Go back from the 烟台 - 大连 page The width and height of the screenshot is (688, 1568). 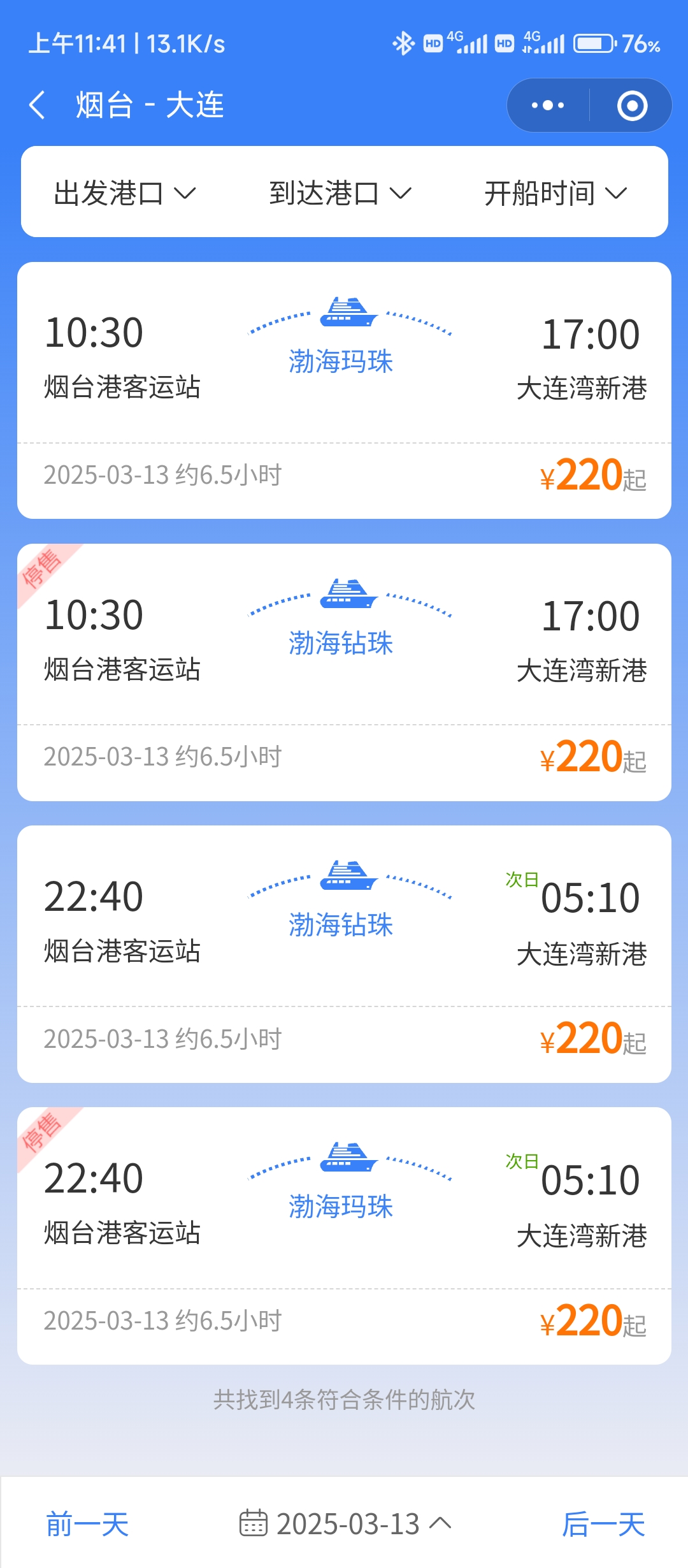37,105
